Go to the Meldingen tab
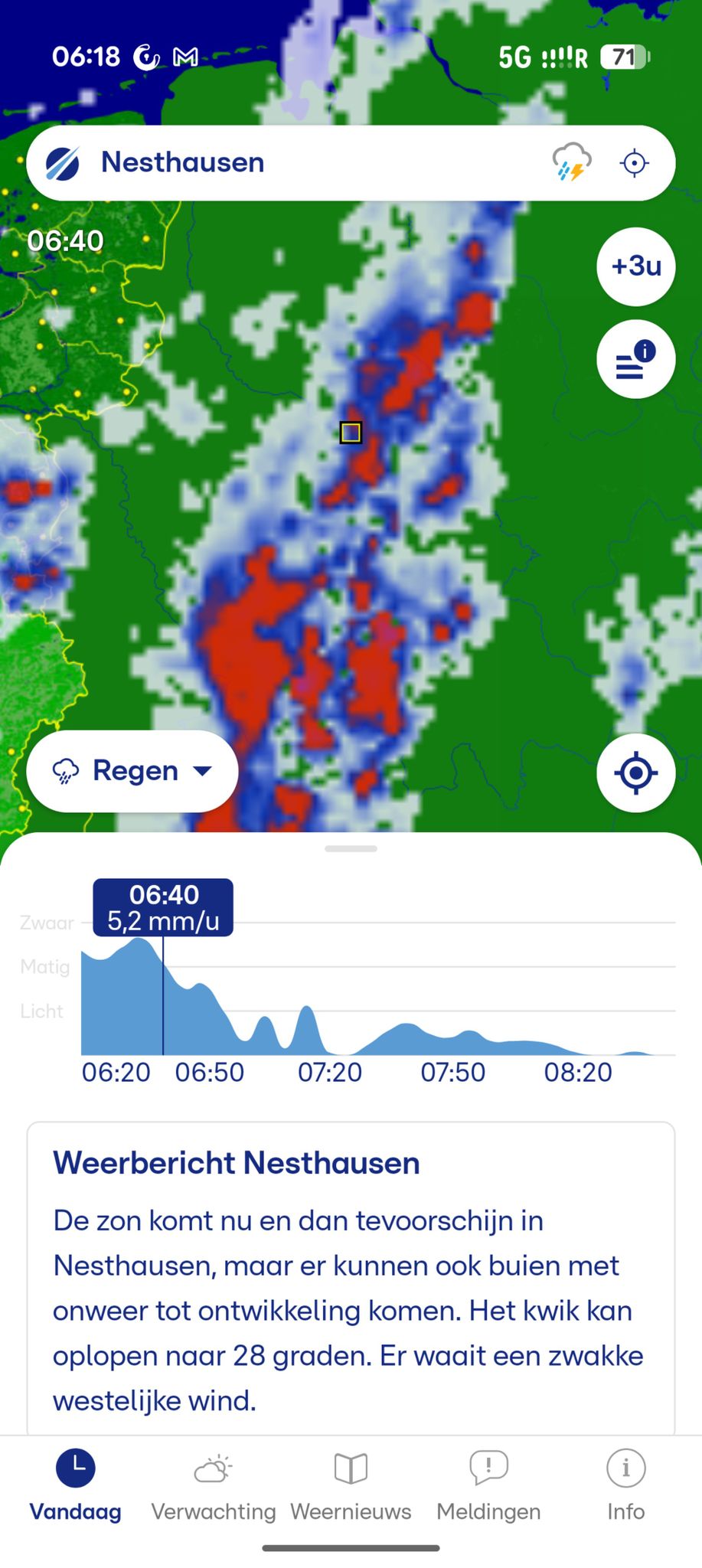This screenshot has width=702, height=1568. tap(488, 1486)
